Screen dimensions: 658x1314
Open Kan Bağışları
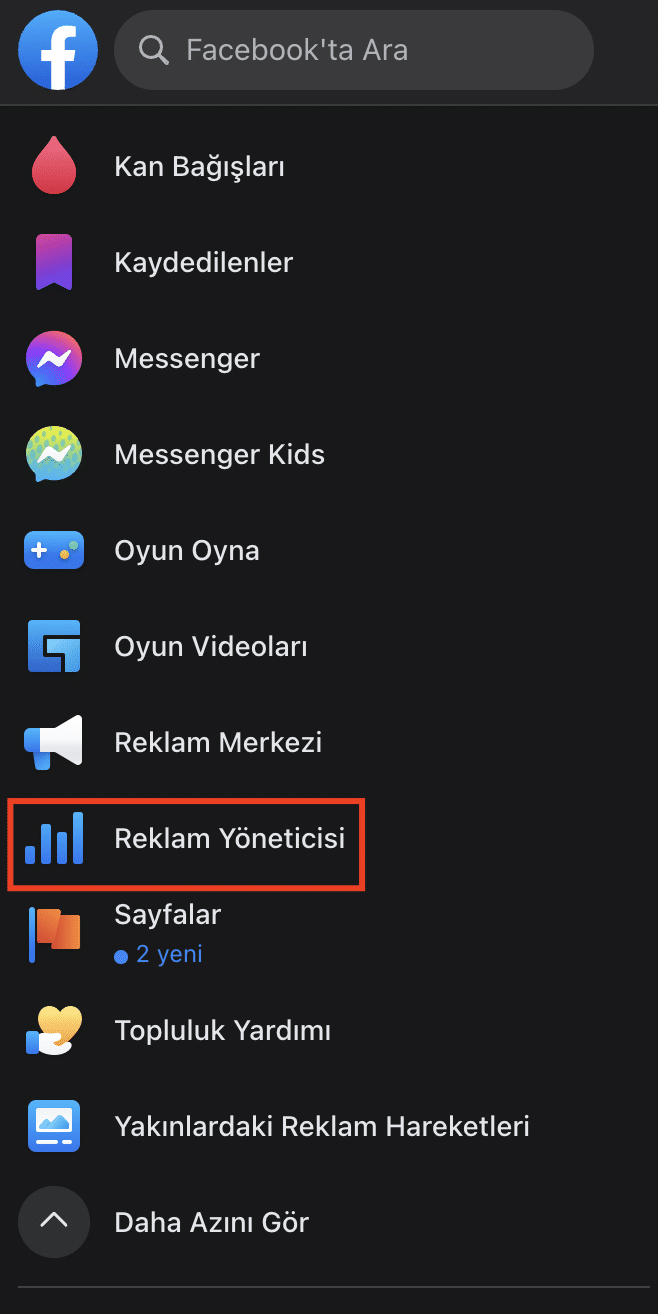tap(199, 166)
